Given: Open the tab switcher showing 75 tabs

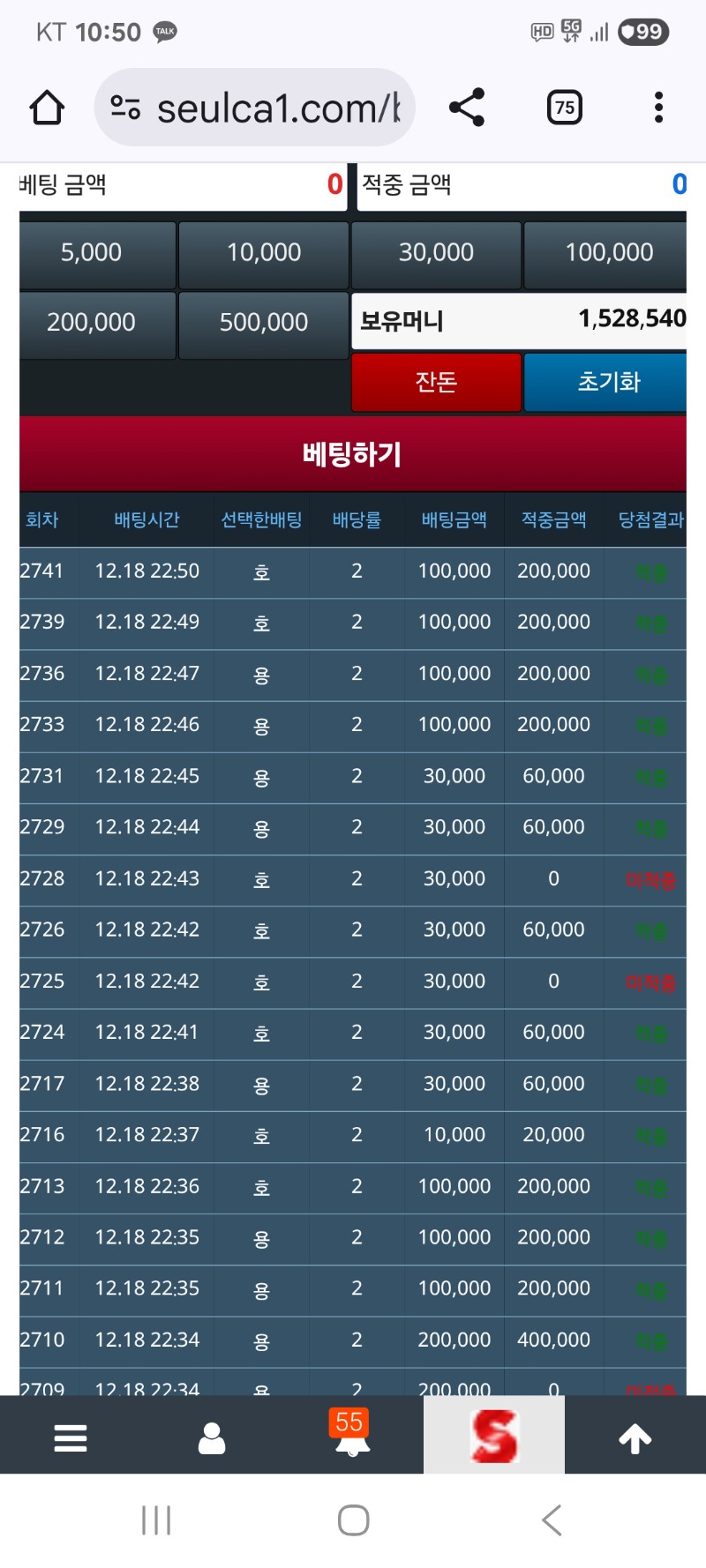Looking at the screenshot, I should [565, 108].
